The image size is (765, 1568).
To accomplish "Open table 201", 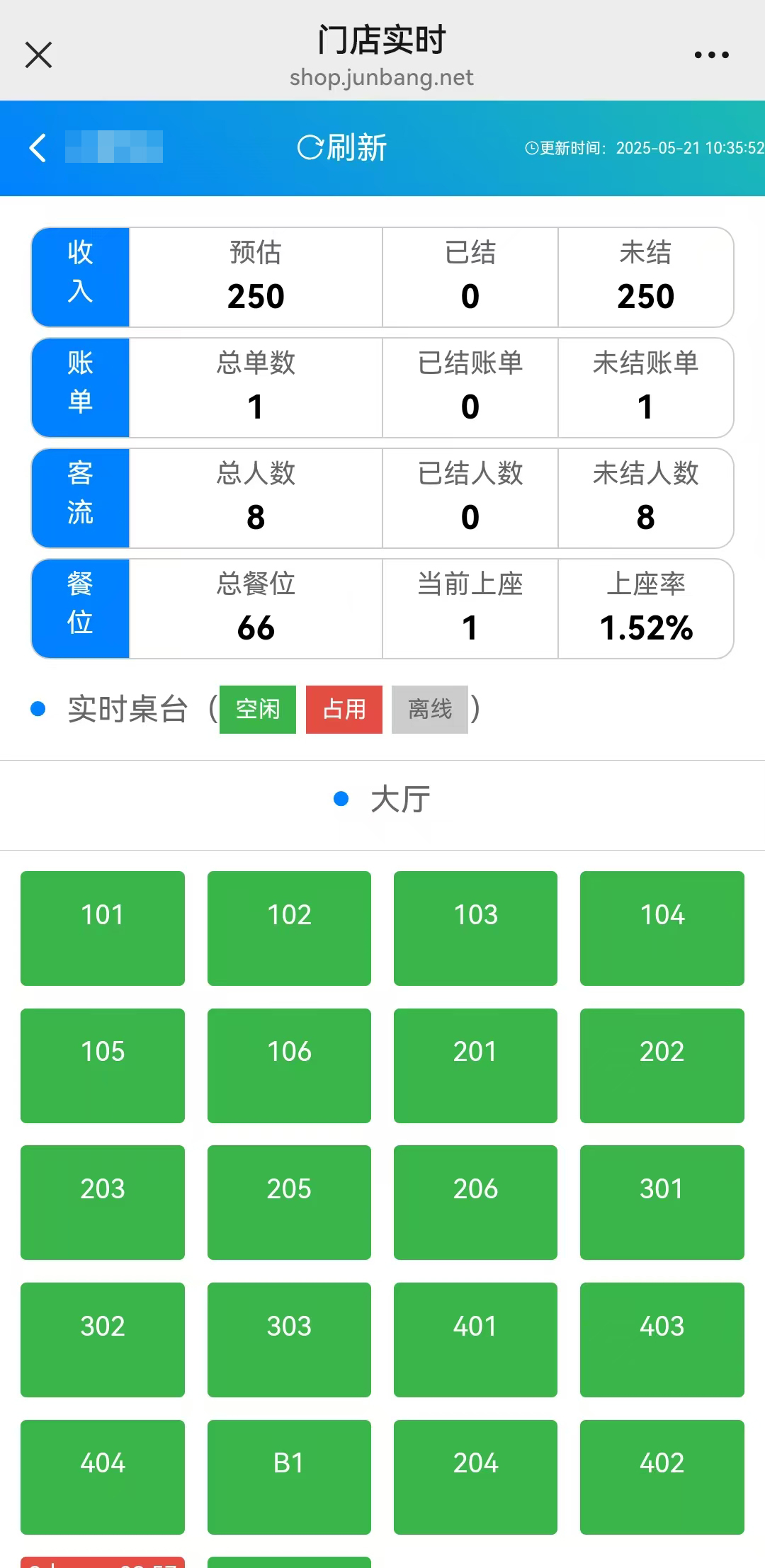I will (x=475, y=1066).
